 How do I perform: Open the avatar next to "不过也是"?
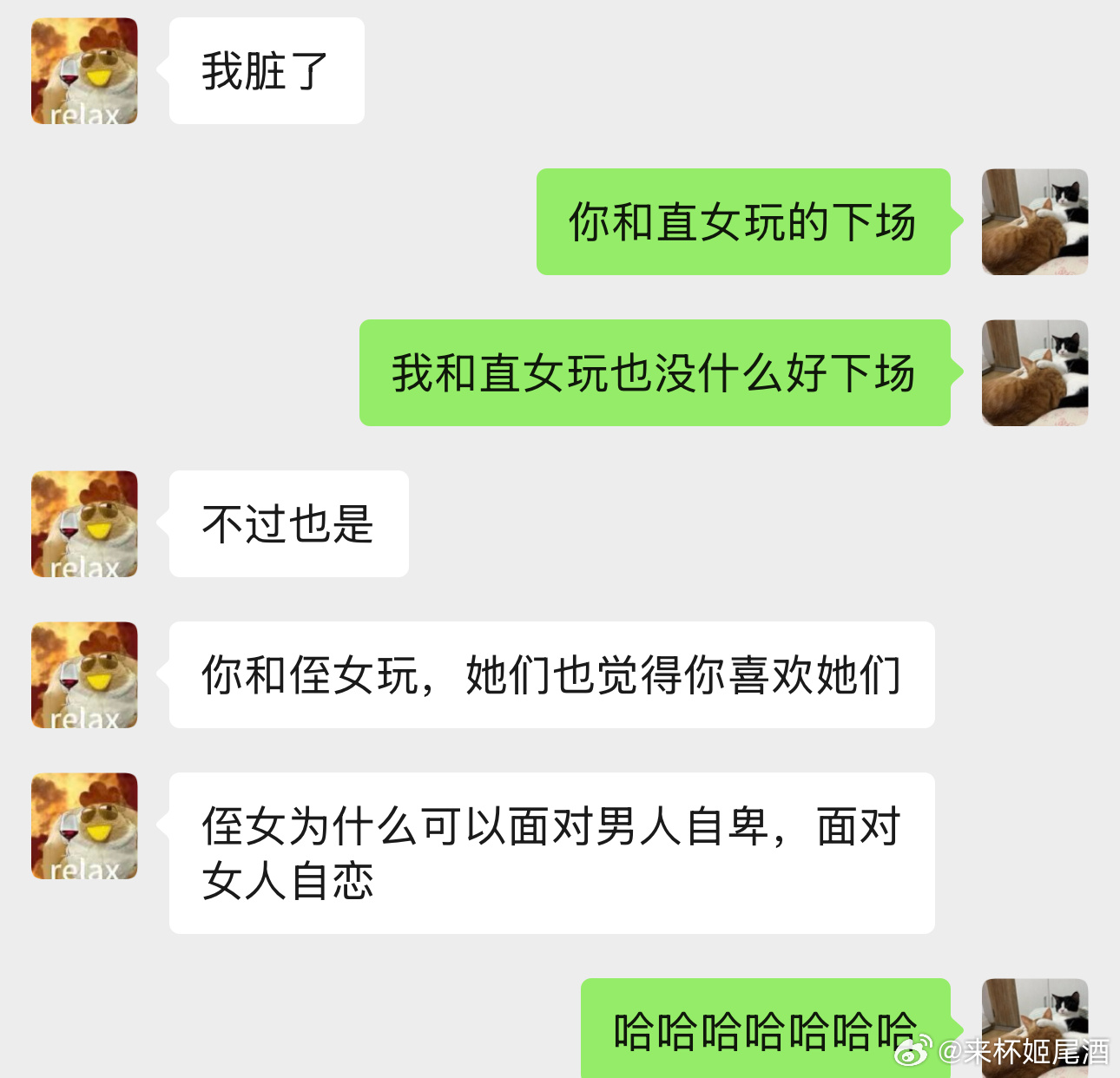point(84,524)
